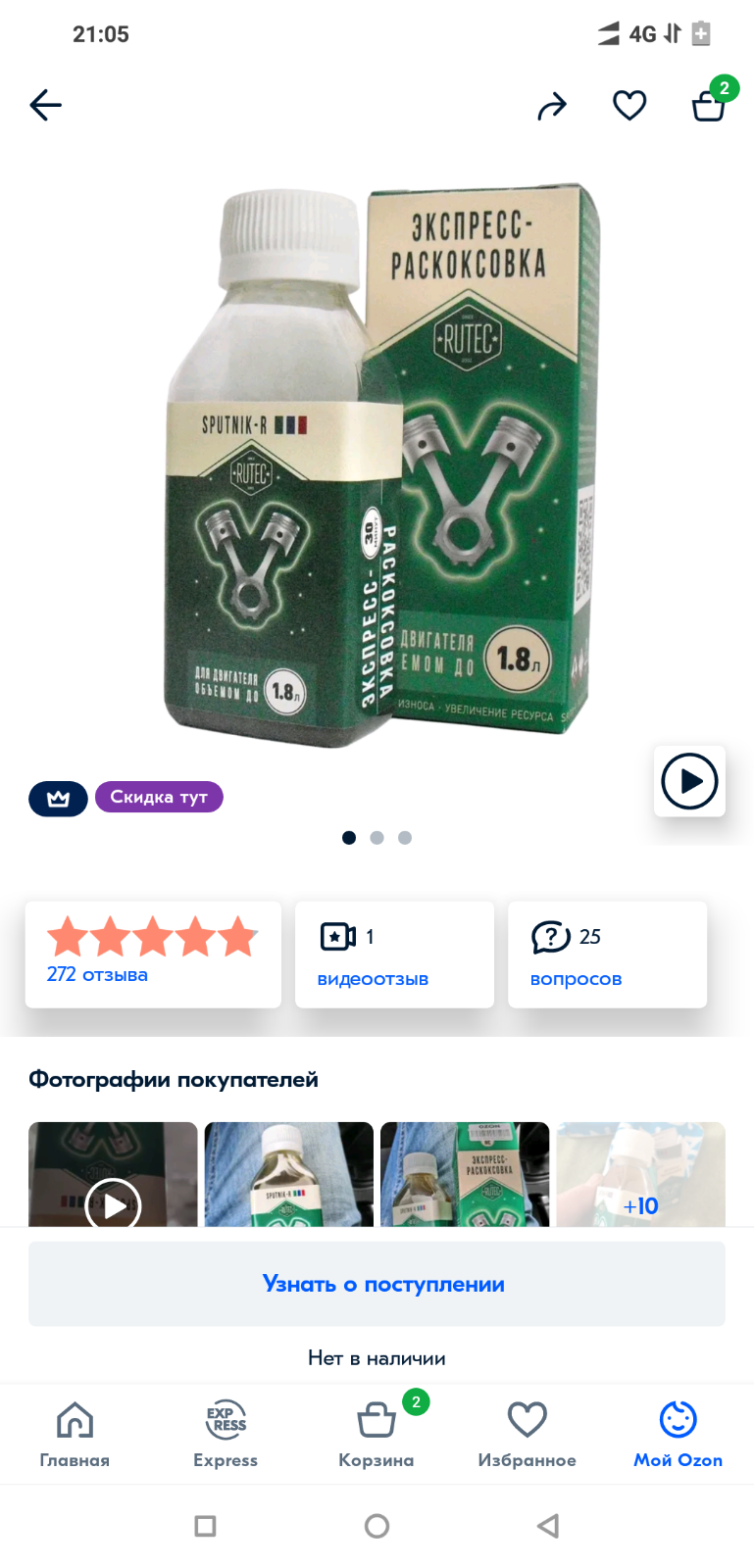Tap the 'Скидка тут' badge
The image size is (754, 1568).
click(x=159, y=797)
